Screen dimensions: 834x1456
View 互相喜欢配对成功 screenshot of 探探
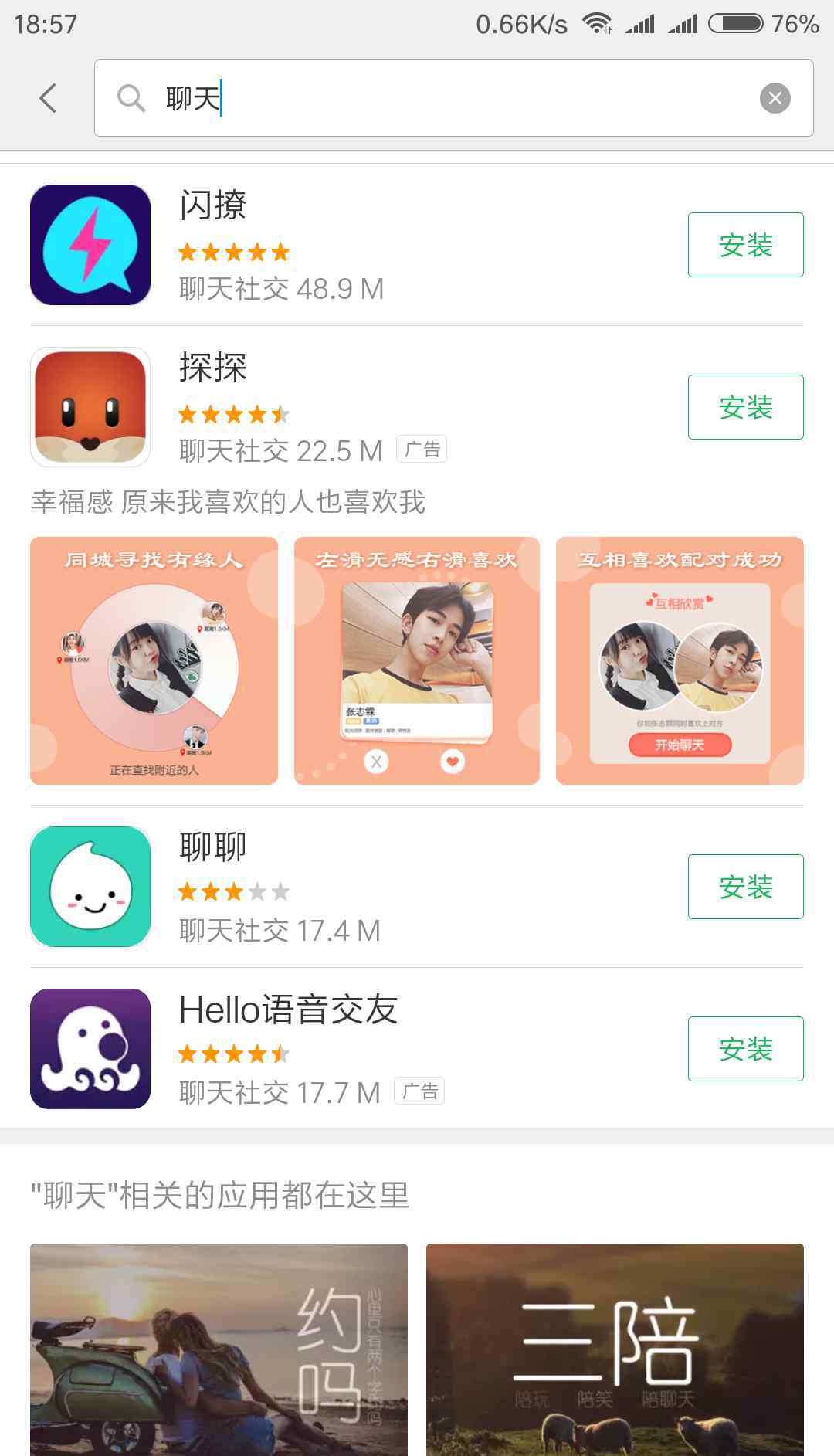tap(680, 660)
